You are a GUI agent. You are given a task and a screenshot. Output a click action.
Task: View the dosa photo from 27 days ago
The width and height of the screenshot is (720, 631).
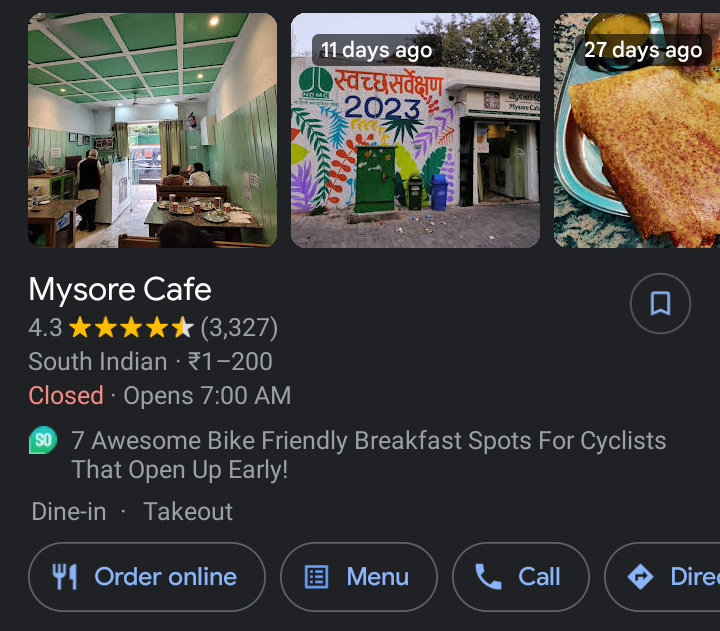click(x=637, y=130)
